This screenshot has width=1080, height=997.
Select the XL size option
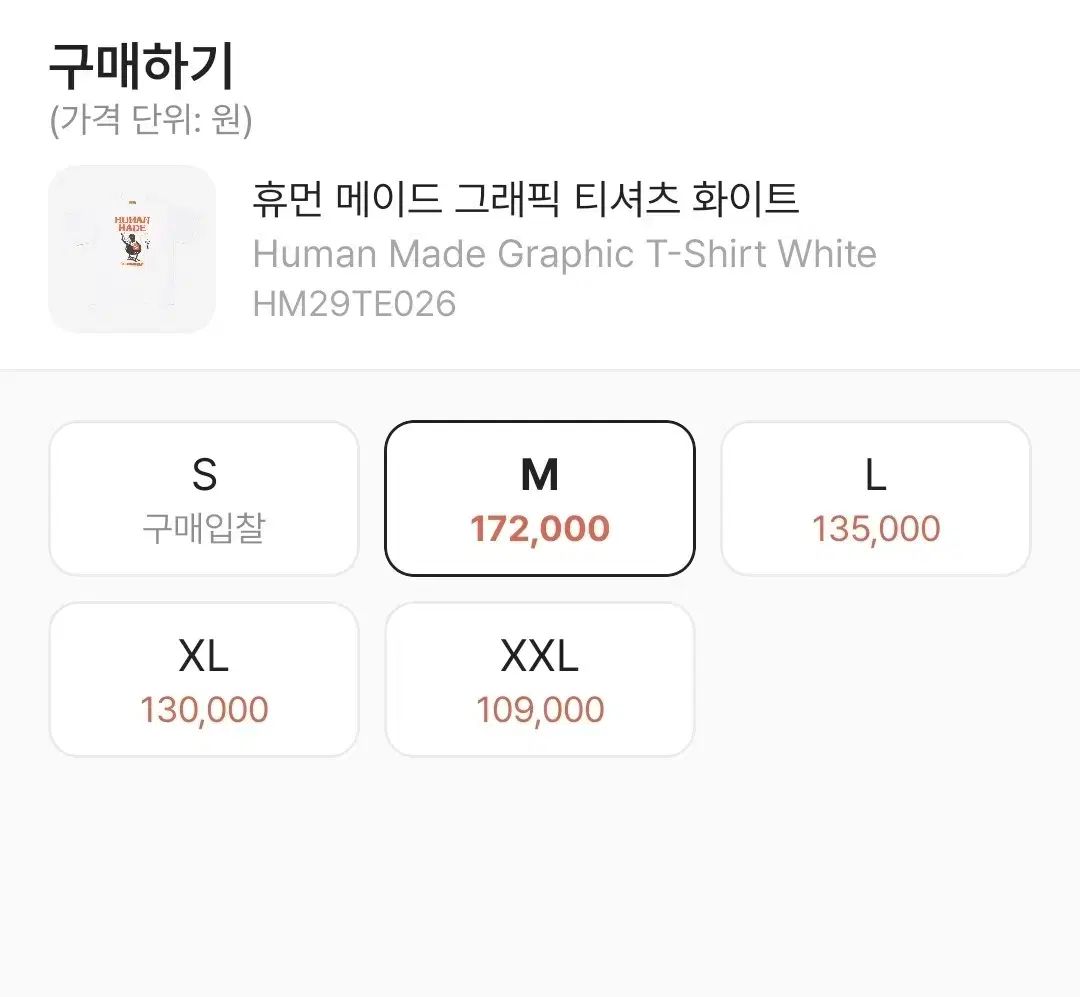[204, 680]
